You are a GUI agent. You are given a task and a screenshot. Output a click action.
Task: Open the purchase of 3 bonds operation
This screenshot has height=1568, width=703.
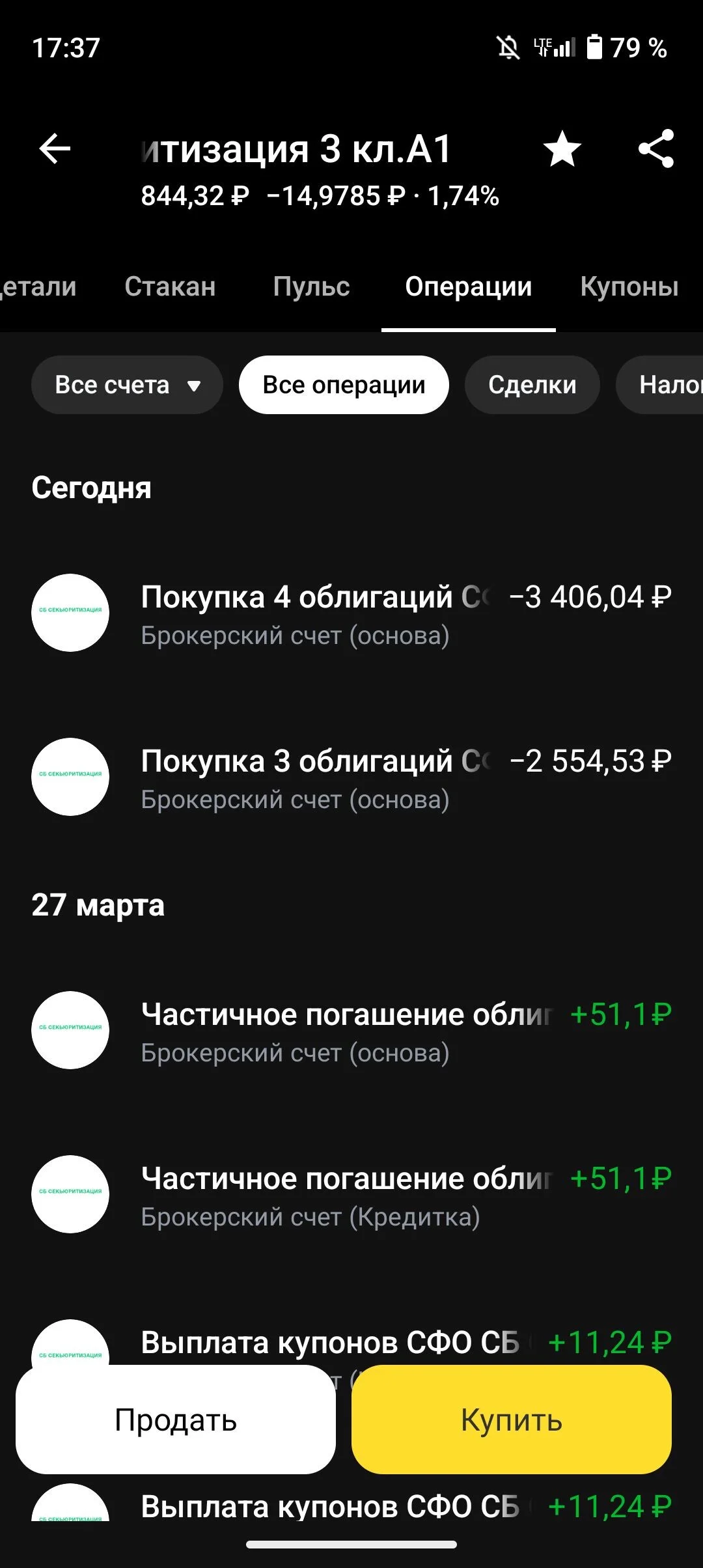[x=351, y=777]
